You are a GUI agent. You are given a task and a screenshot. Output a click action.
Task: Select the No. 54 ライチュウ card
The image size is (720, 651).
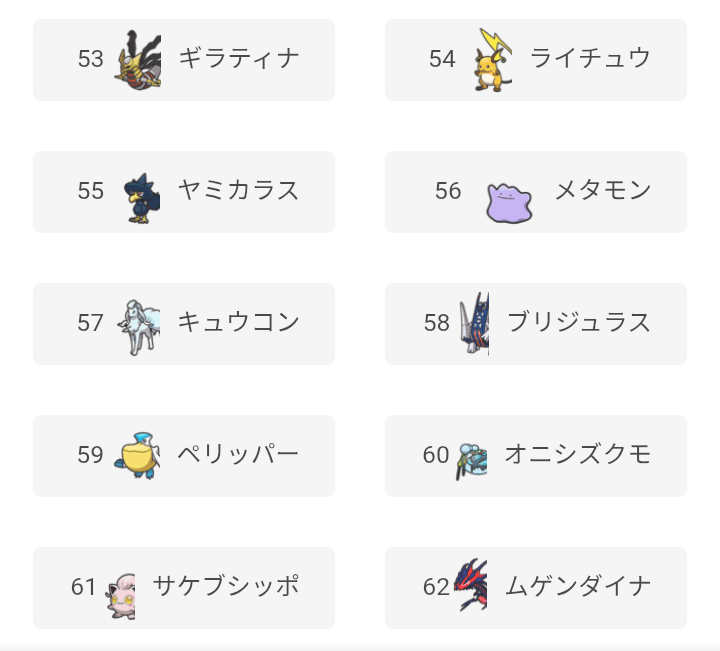click(x=535, y=60)
